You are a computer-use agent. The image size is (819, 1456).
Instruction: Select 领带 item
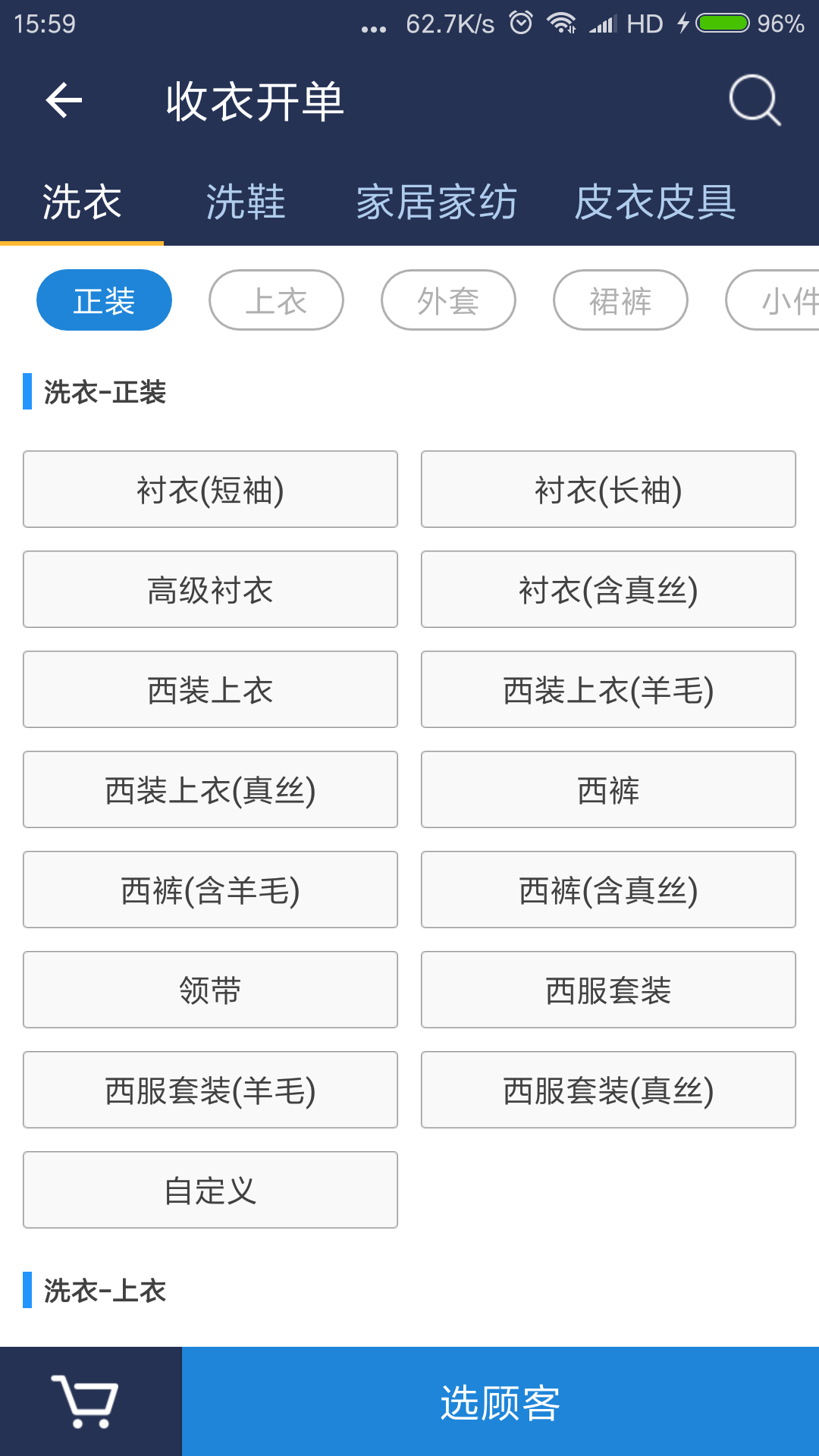pos(209,990)
